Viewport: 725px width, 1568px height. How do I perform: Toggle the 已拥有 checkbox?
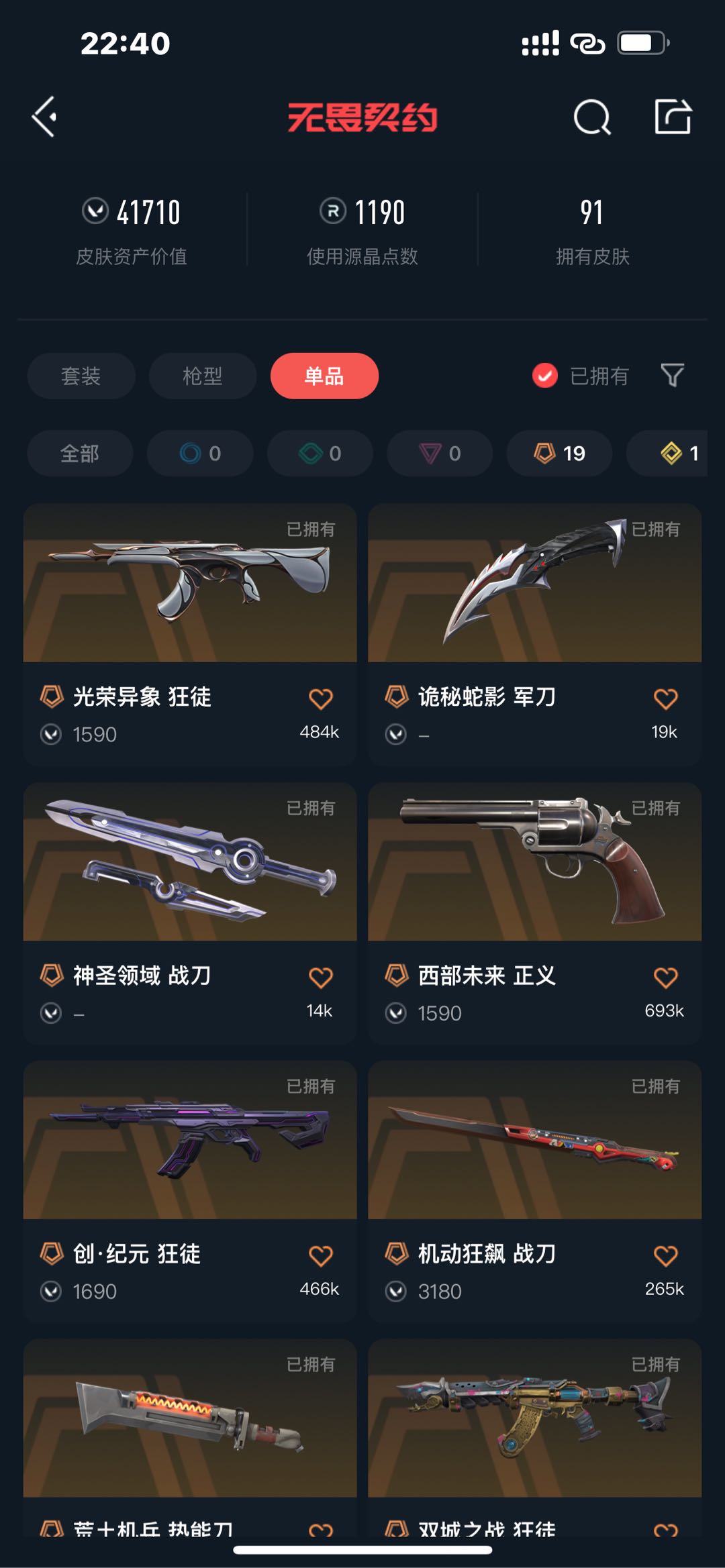[544, 376]
